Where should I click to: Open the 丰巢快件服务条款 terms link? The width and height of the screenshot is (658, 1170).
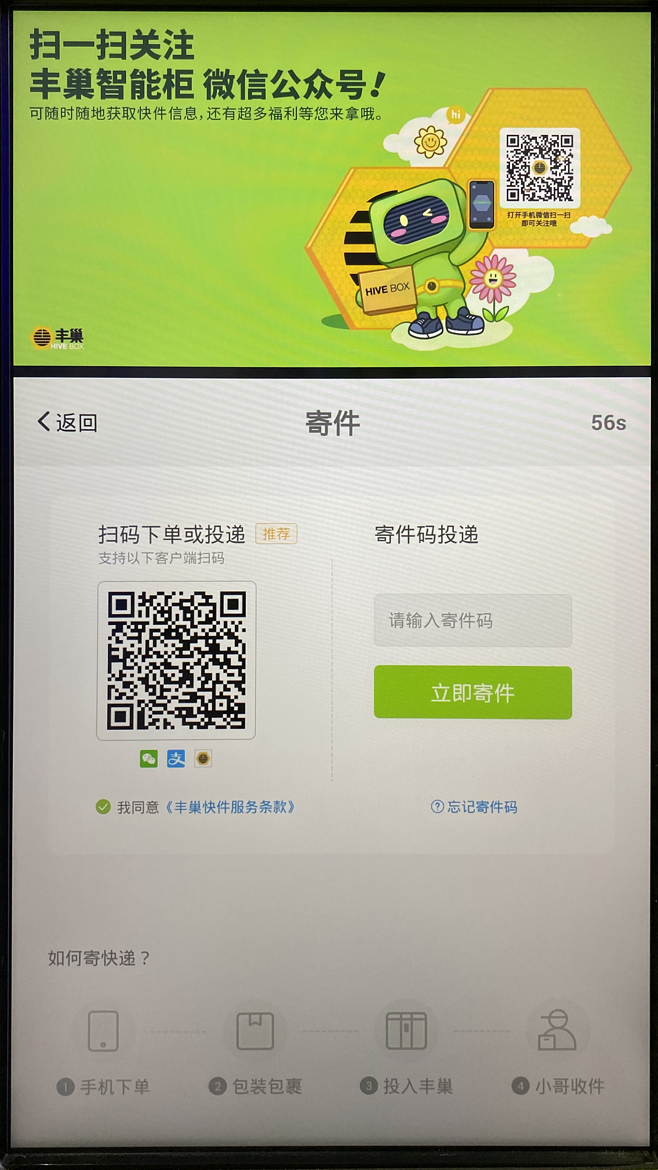tap(231, 807)
